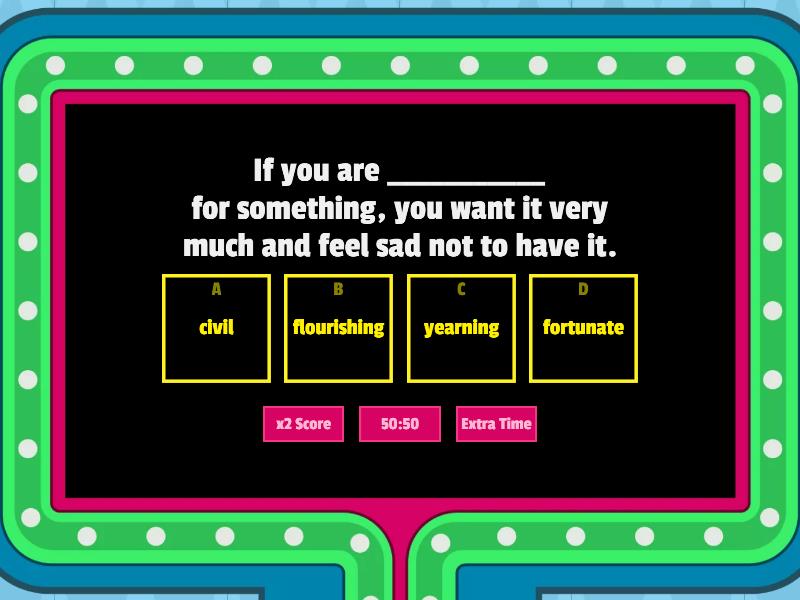This screenshot has width=800, height=600.
Task: Pick answer C yearning
Action: [x=461, y=328]
